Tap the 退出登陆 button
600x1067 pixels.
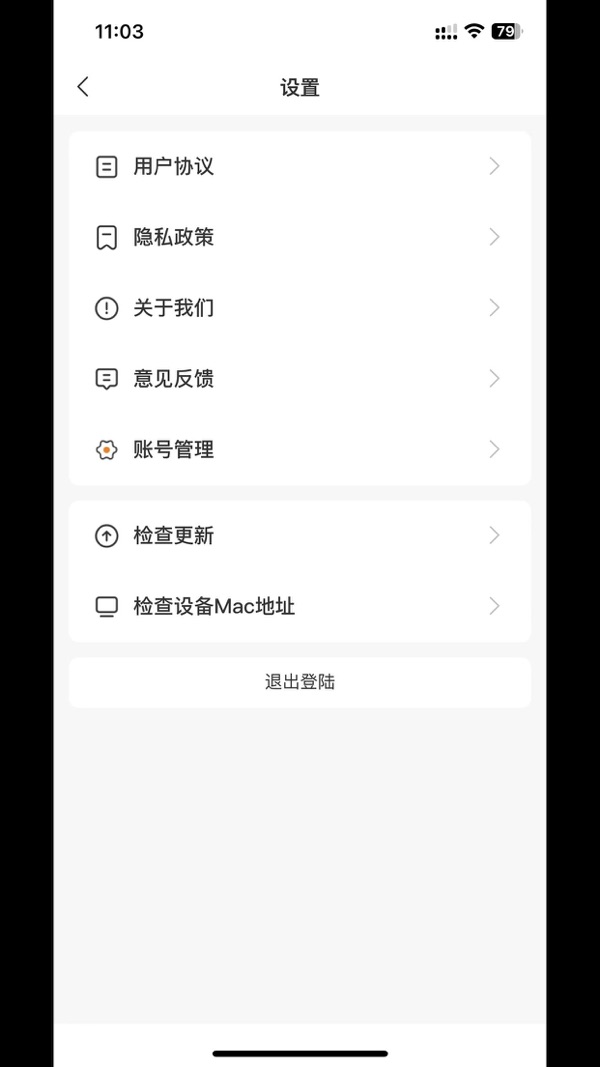coord(299,682)
